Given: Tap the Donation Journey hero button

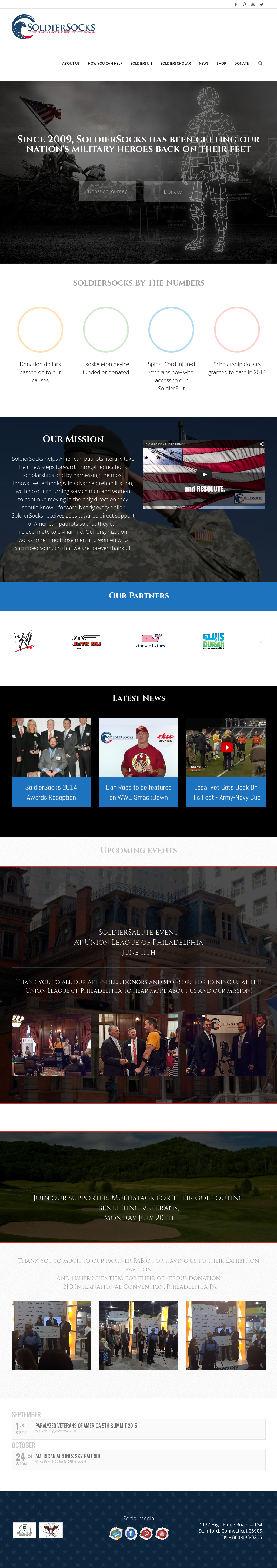Looking at the screenshot, I should tap(107, 191).
